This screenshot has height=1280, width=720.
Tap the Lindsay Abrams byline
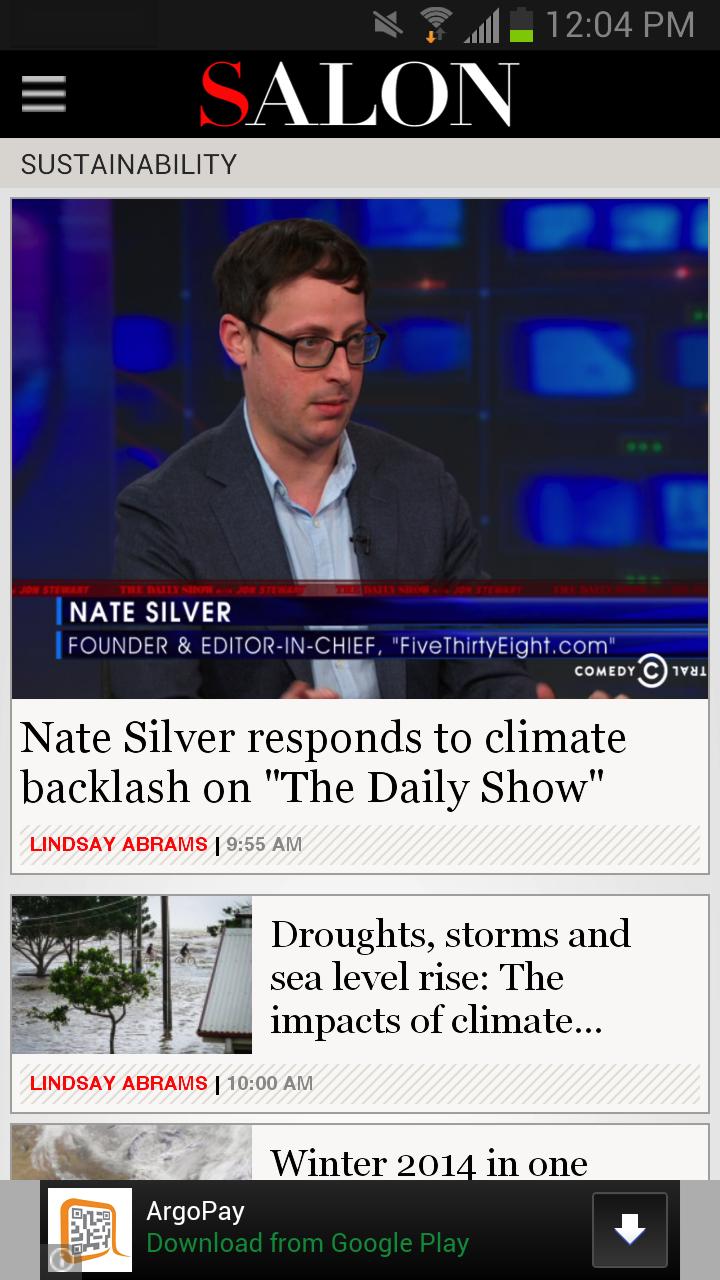[116, 844]
